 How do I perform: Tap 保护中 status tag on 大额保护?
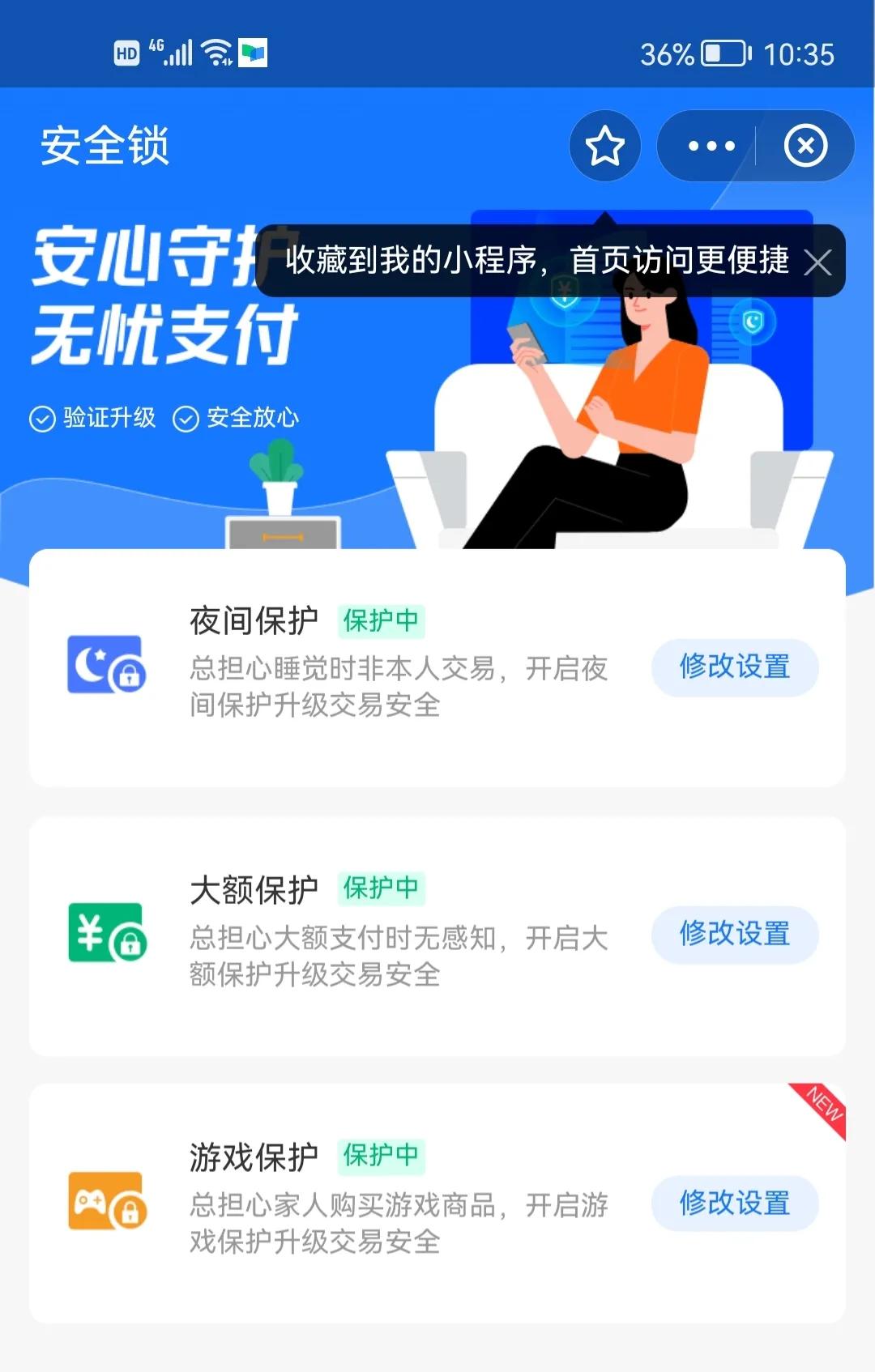pos(382,887)
